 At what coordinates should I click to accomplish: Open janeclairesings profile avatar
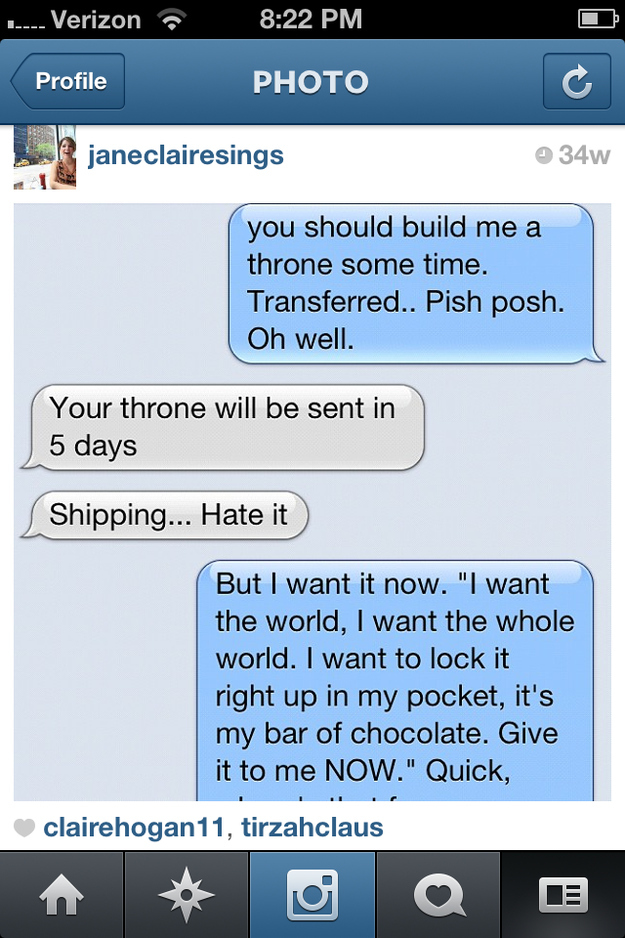(45, 157)
